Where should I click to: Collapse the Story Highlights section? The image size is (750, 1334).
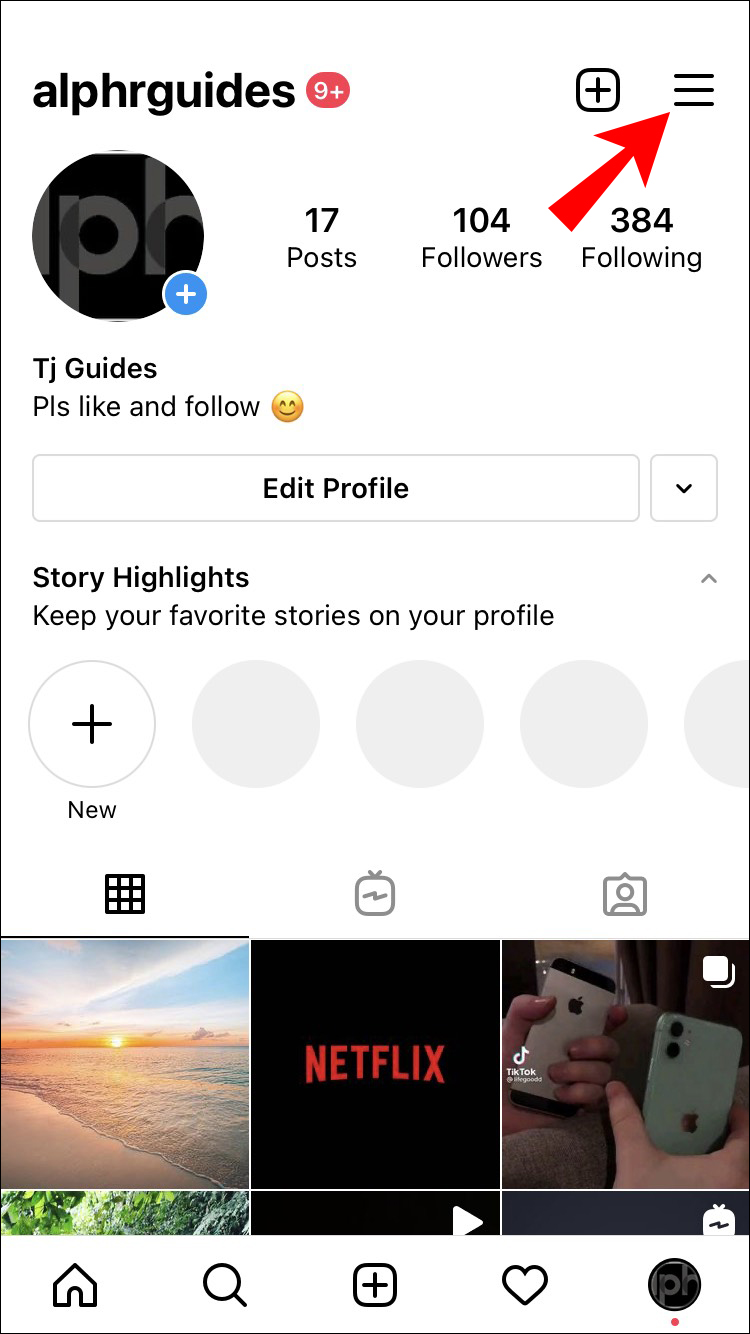(x=709, y=579)
